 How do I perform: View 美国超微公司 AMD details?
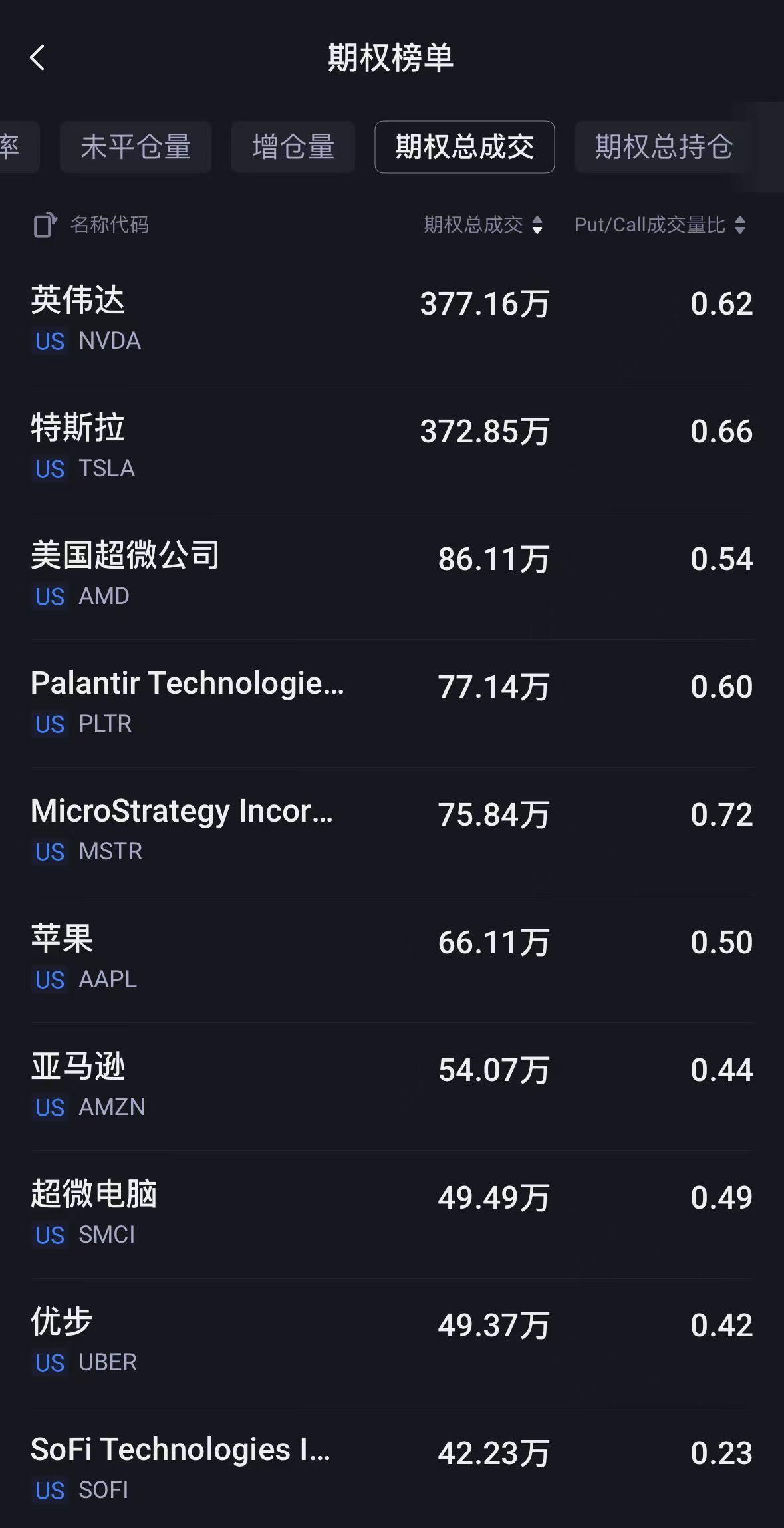point(392,575)
